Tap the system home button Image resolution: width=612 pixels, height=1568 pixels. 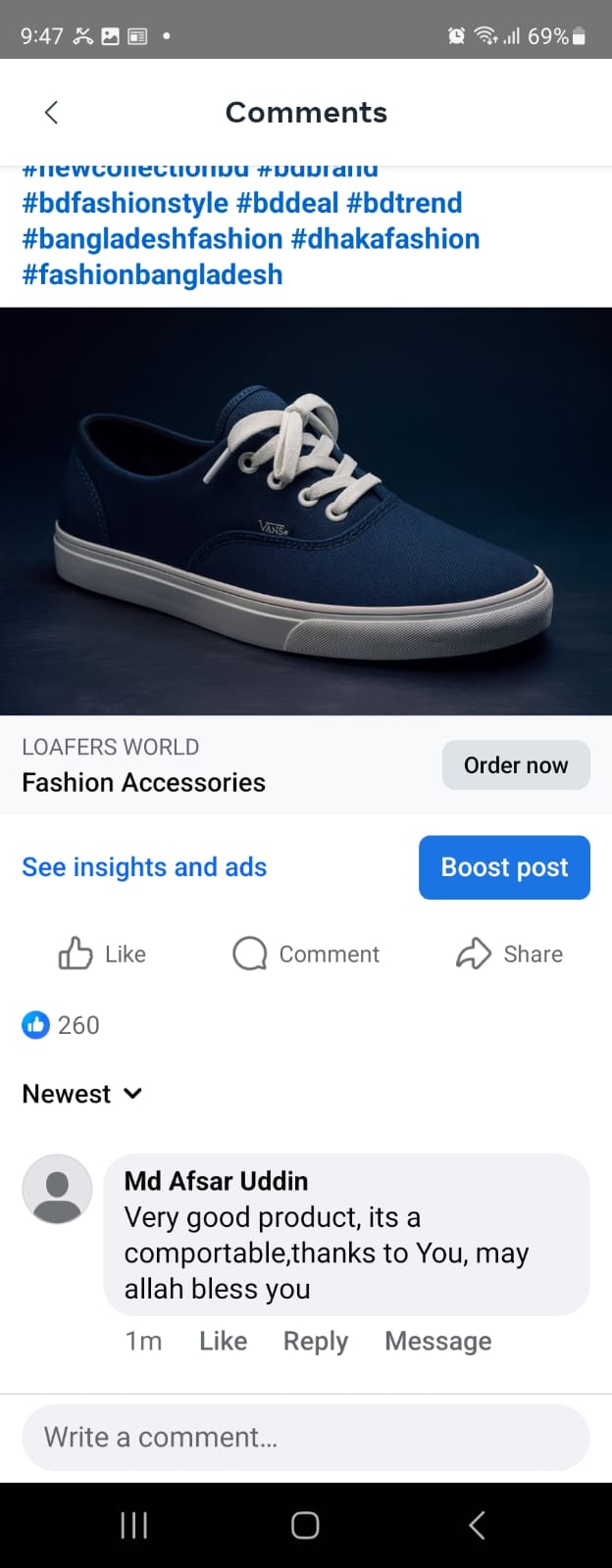[305, 1525]
